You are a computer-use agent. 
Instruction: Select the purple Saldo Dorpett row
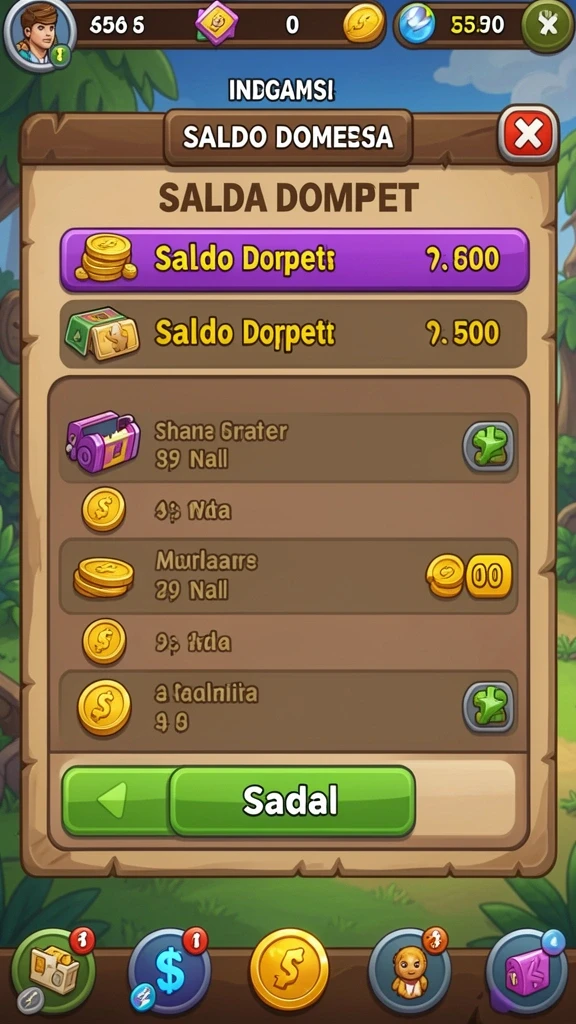click(294, 259)
